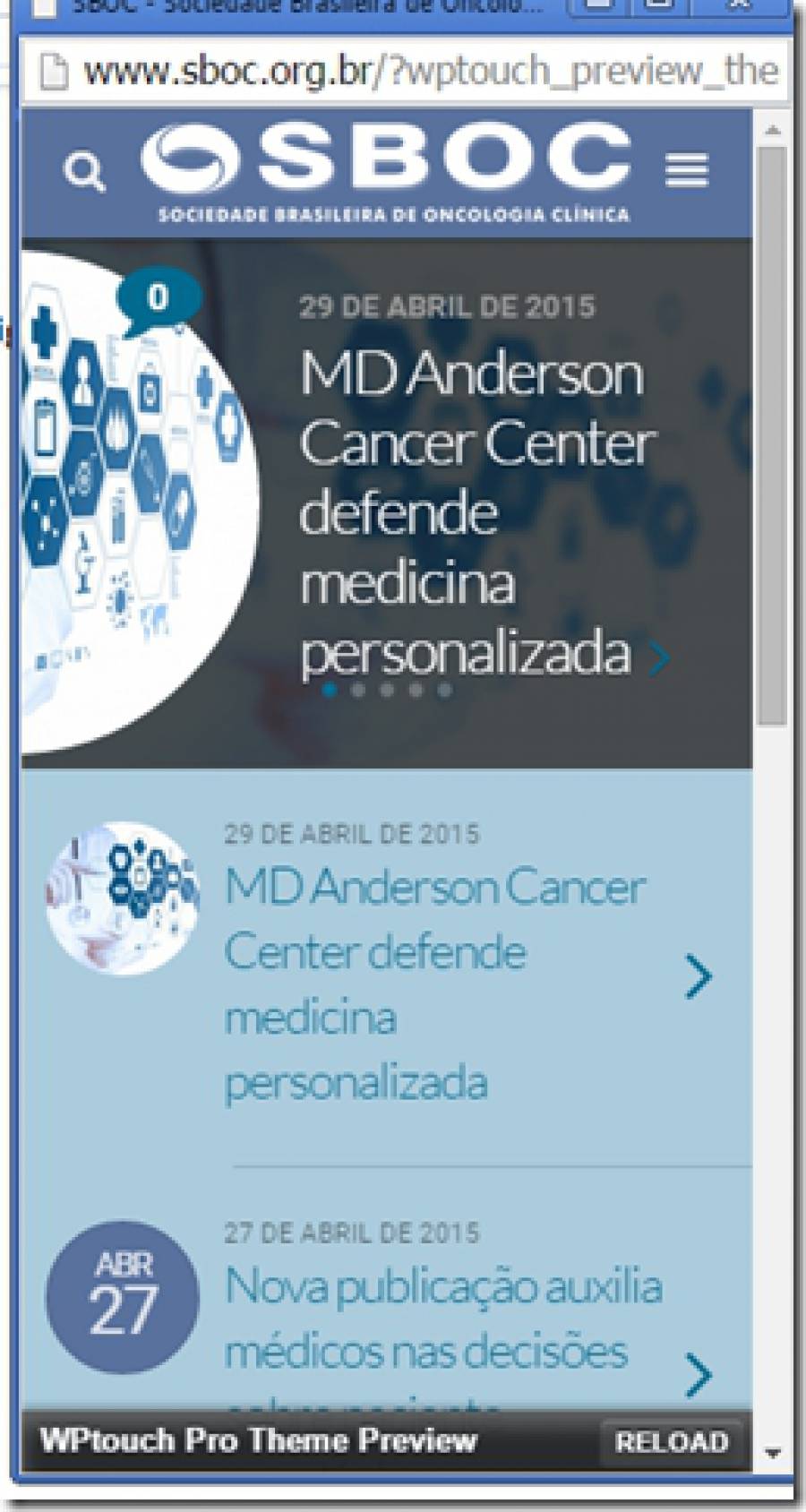Select the browser address bar

430,70
